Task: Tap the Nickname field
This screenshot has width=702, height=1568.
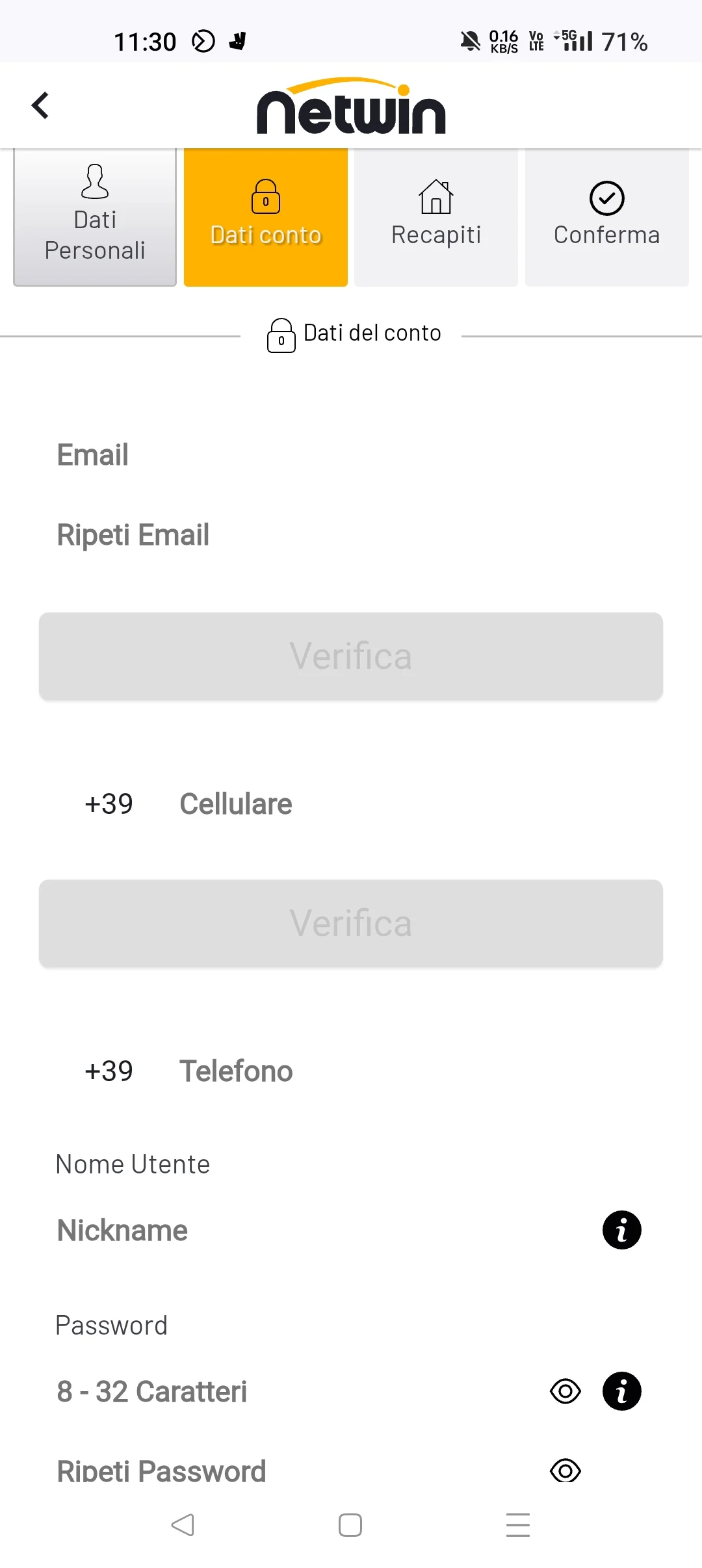Action: 318,1231
